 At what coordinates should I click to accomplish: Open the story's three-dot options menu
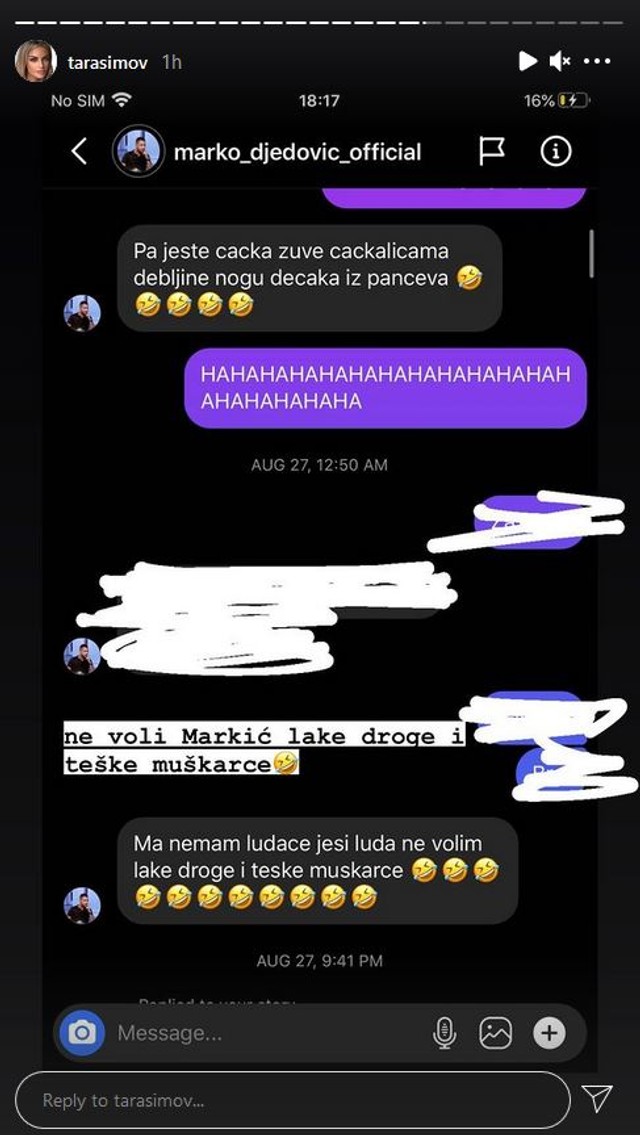coord(597,62)
